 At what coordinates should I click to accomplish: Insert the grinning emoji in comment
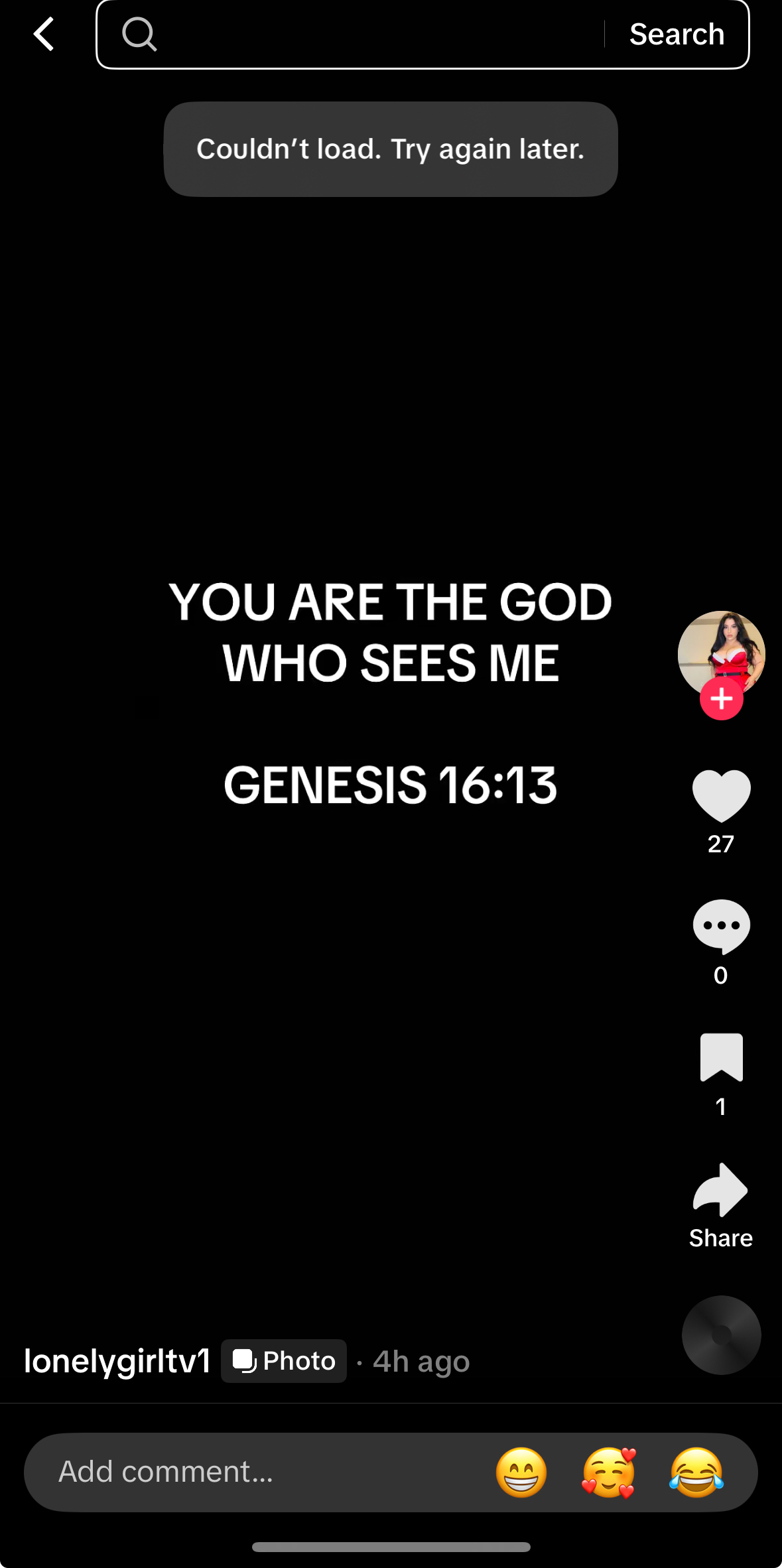pos(521,1472)
